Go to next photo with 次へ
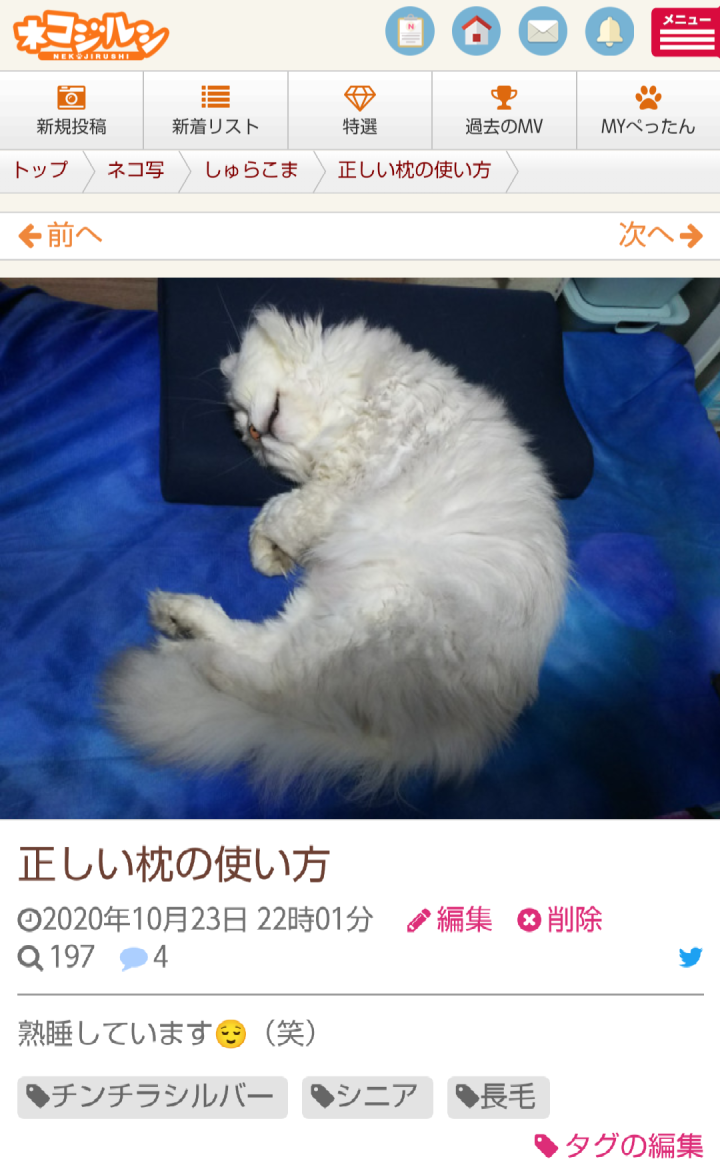The height and width of the screenshot is (1167, 720). [660, 236]
